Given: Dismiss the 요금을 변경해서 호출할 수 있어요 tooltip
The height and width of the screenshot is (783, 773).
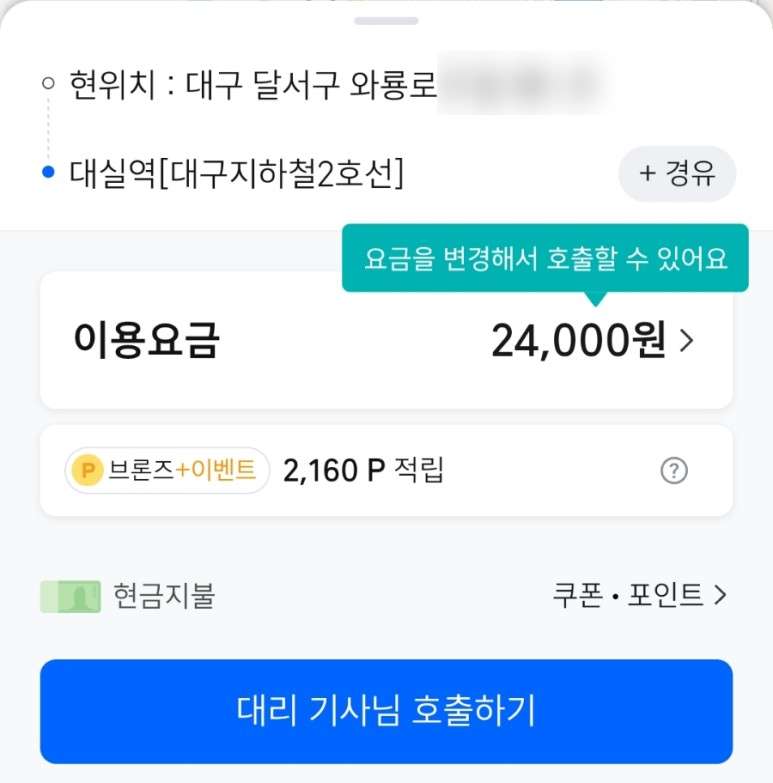Looking at the screenshot, I should [545, 259].
